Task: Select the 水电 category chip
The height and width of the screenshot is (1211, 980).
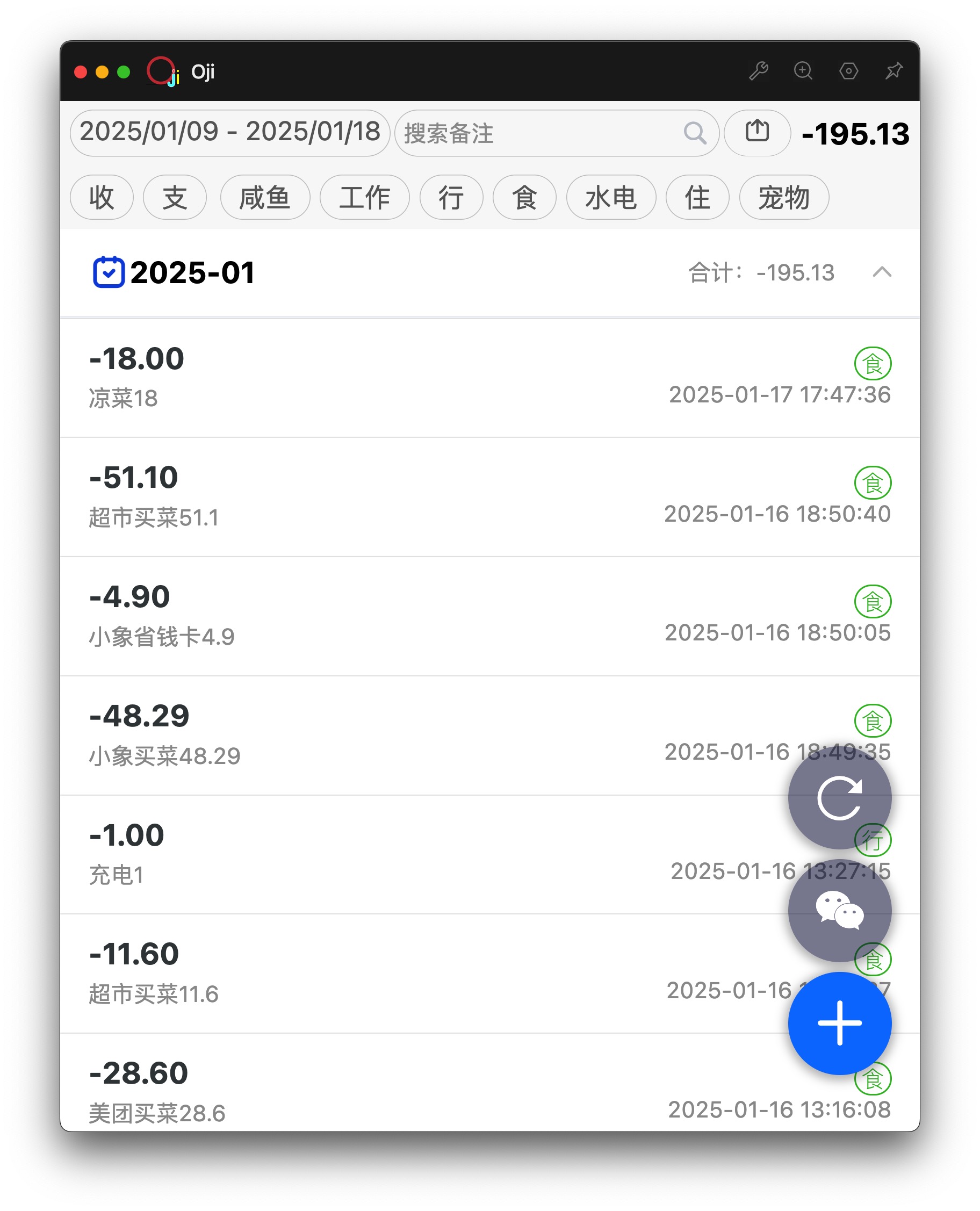Action: pyautogui.click(x=611, y=198)
